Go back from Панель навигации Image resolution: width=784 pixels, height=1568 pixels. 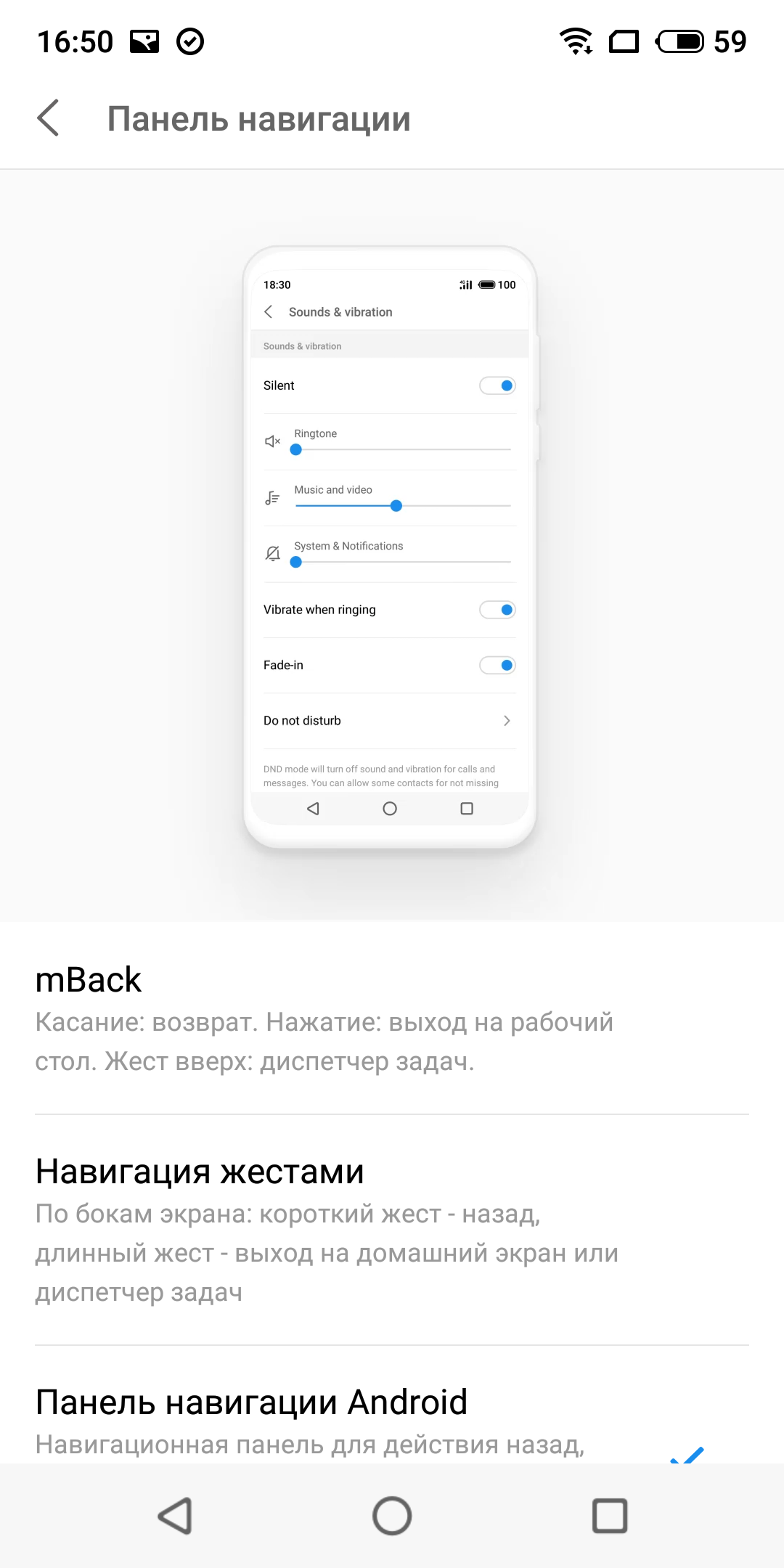[x=48, y=118]
